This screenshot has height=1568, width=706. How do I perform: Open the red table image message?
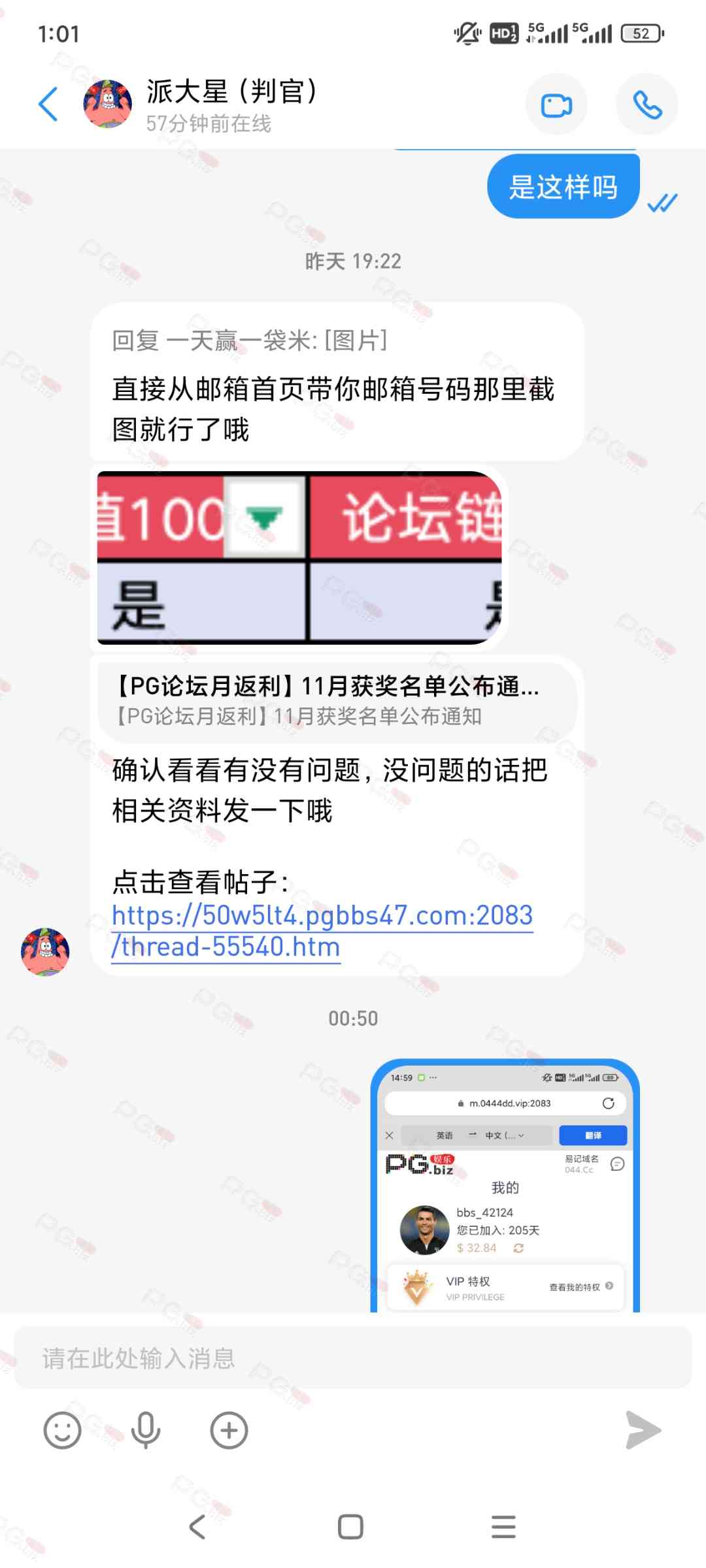(x=299, y=557)
